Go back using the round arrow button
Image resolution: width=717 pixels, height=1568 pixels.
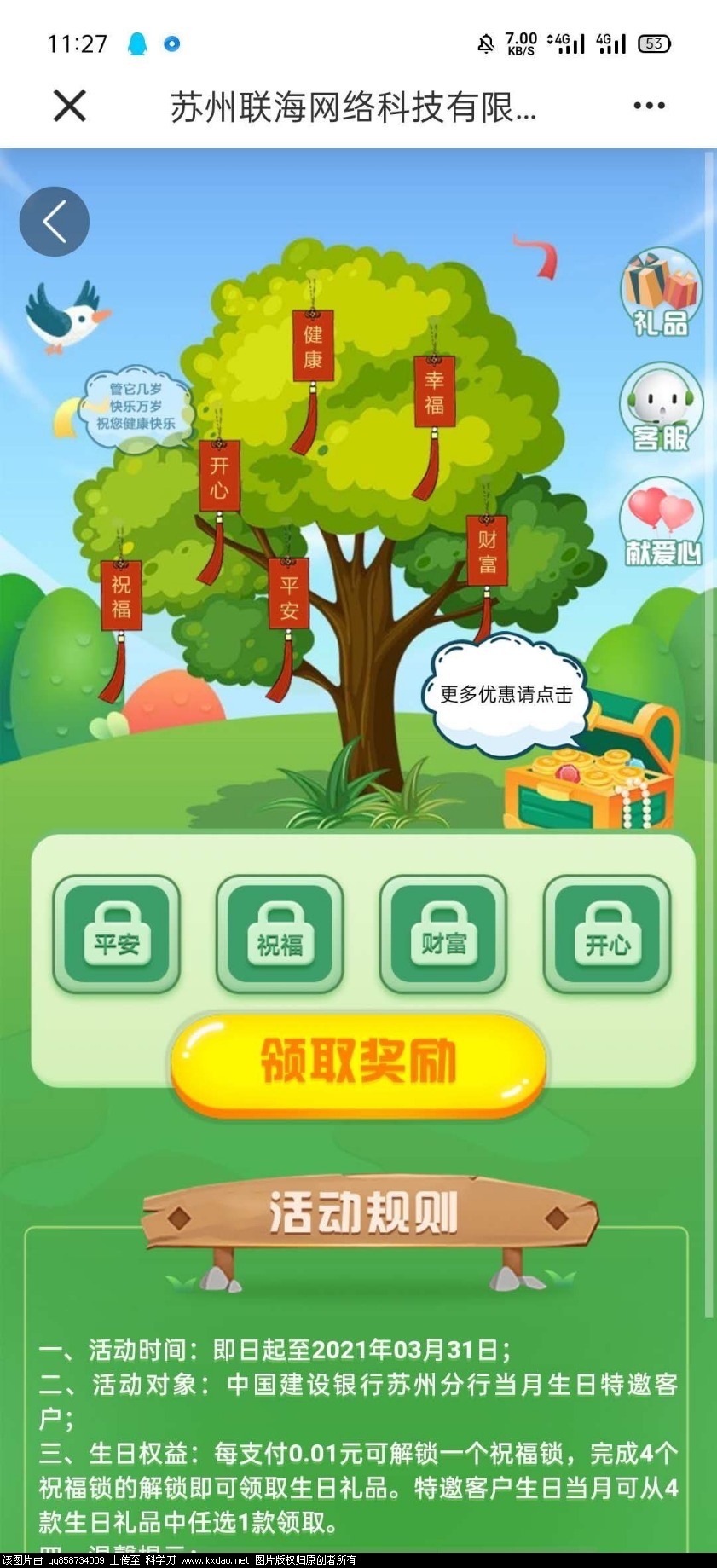click(55, 222)
